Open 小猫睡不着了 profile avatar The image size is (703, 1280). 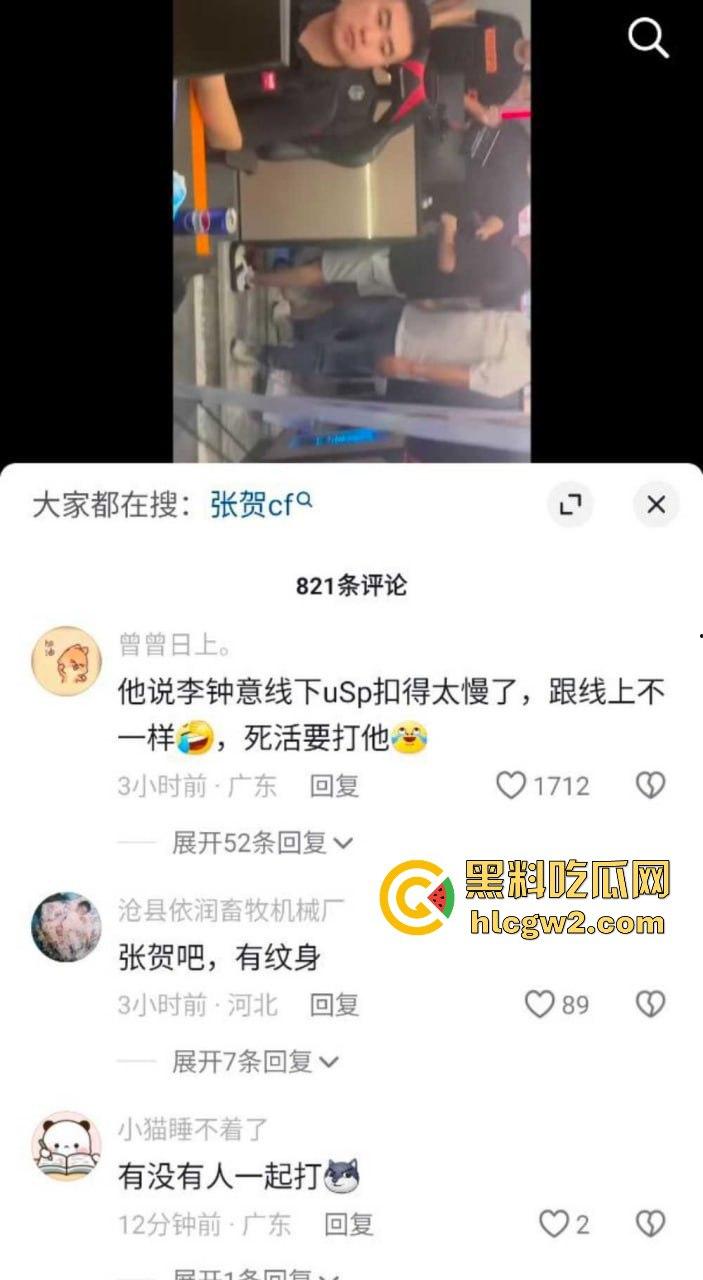click(x=66, y=1145)
